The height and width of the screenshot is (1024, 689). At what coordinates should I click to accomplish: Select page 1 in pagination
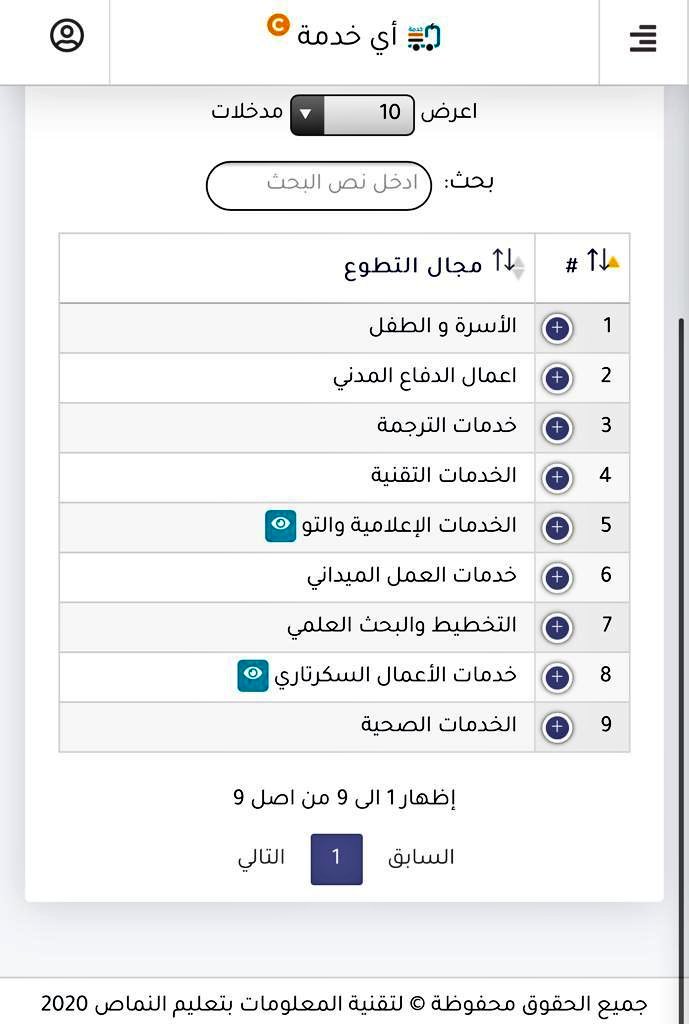point(336,858)
